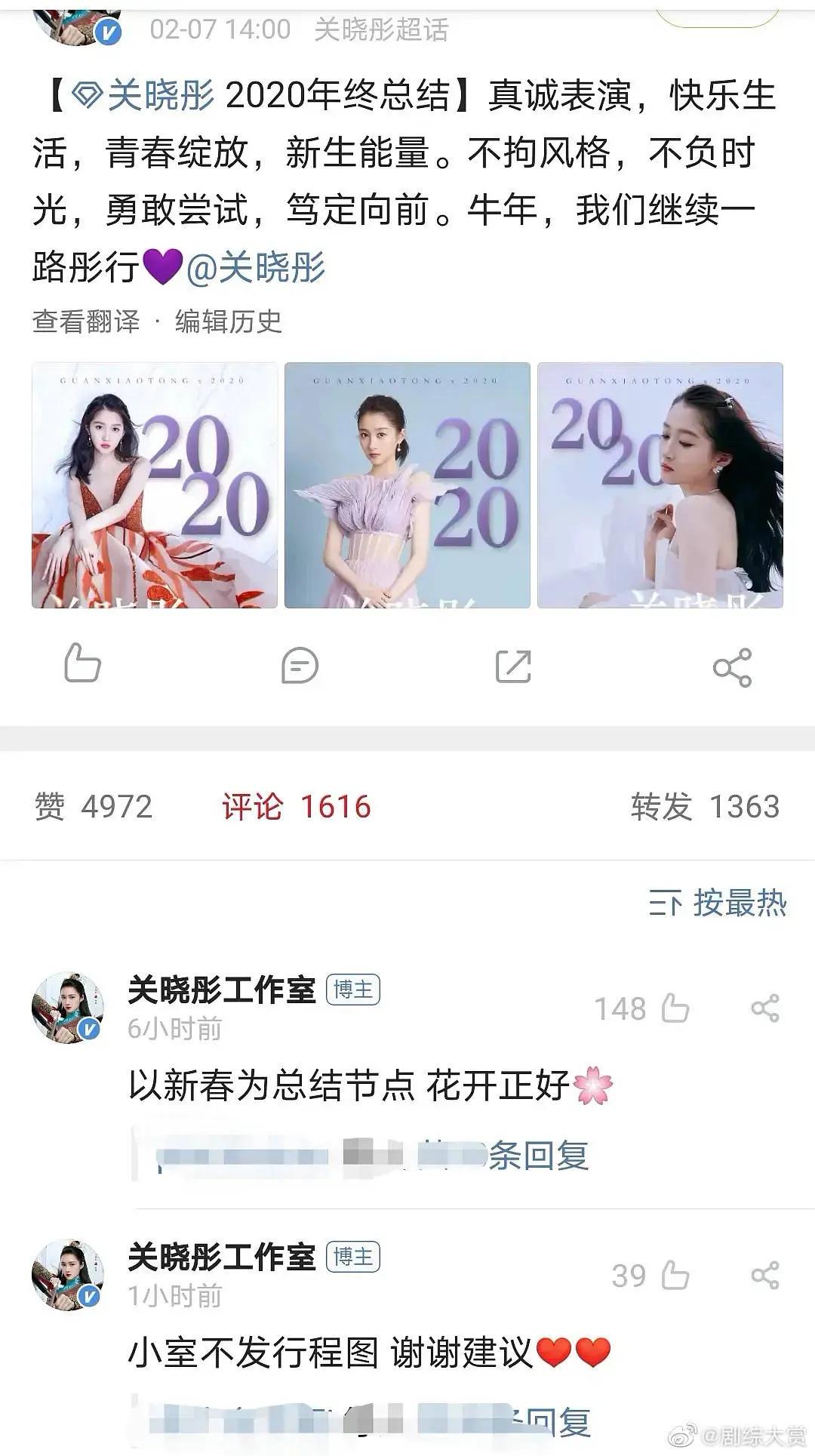Open the third photo with the side profile

pos(660,485)
